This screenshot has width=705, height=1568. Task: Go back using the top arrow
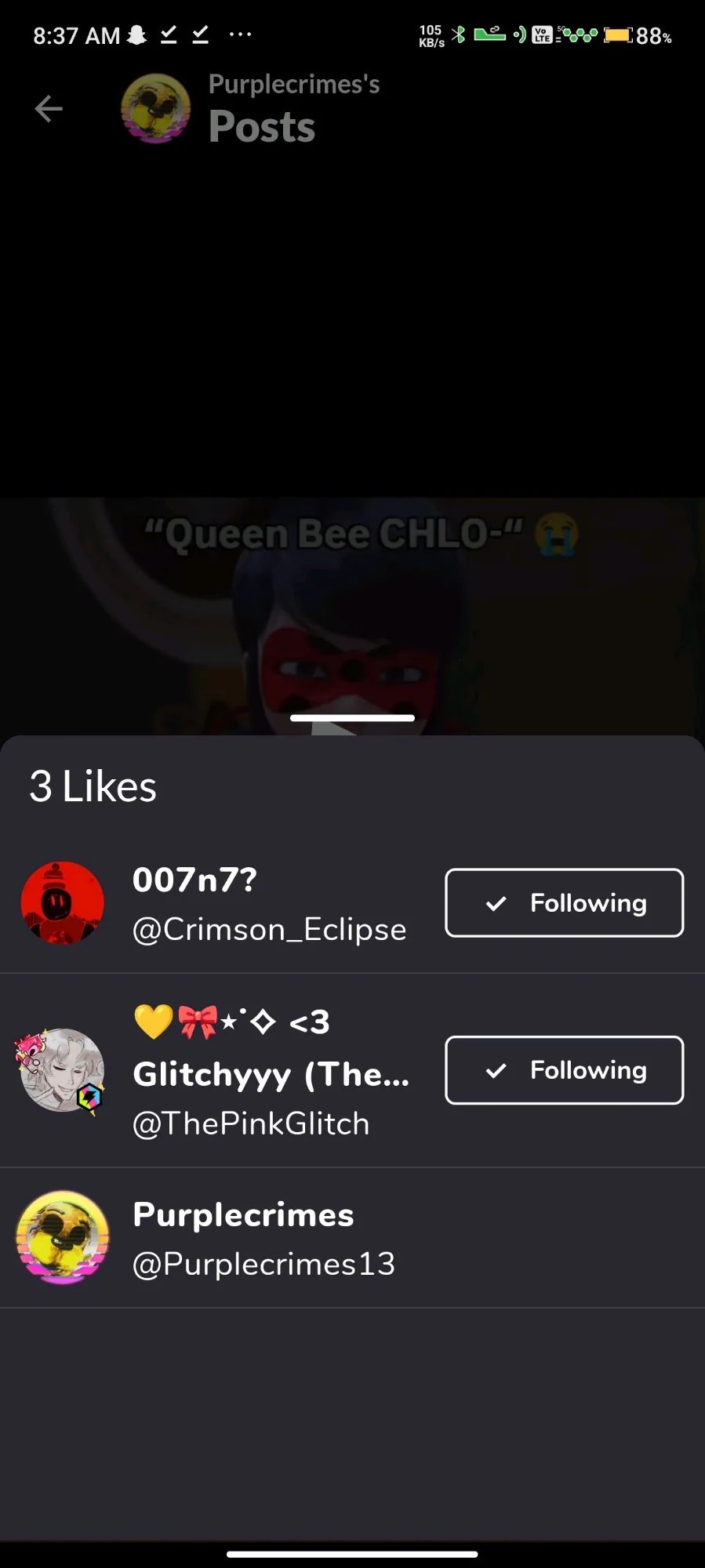tap(49, 109)
